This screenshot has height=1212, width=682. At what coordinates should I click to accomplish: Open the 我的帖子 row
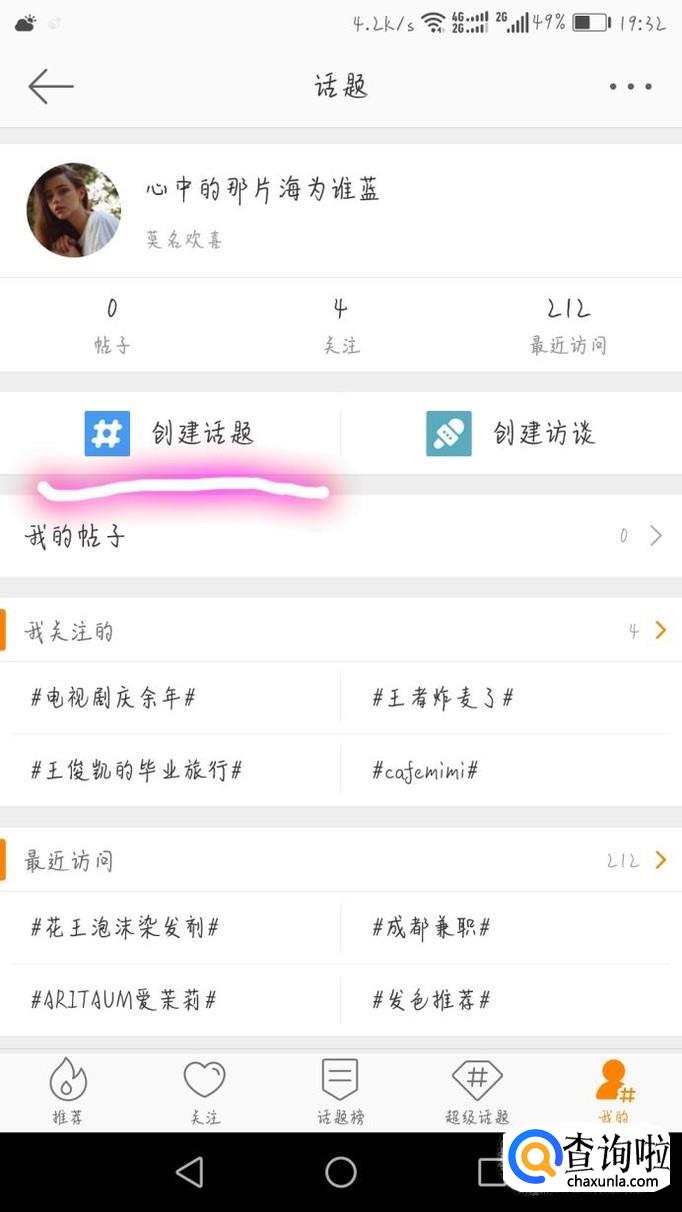tap(340, 536)
